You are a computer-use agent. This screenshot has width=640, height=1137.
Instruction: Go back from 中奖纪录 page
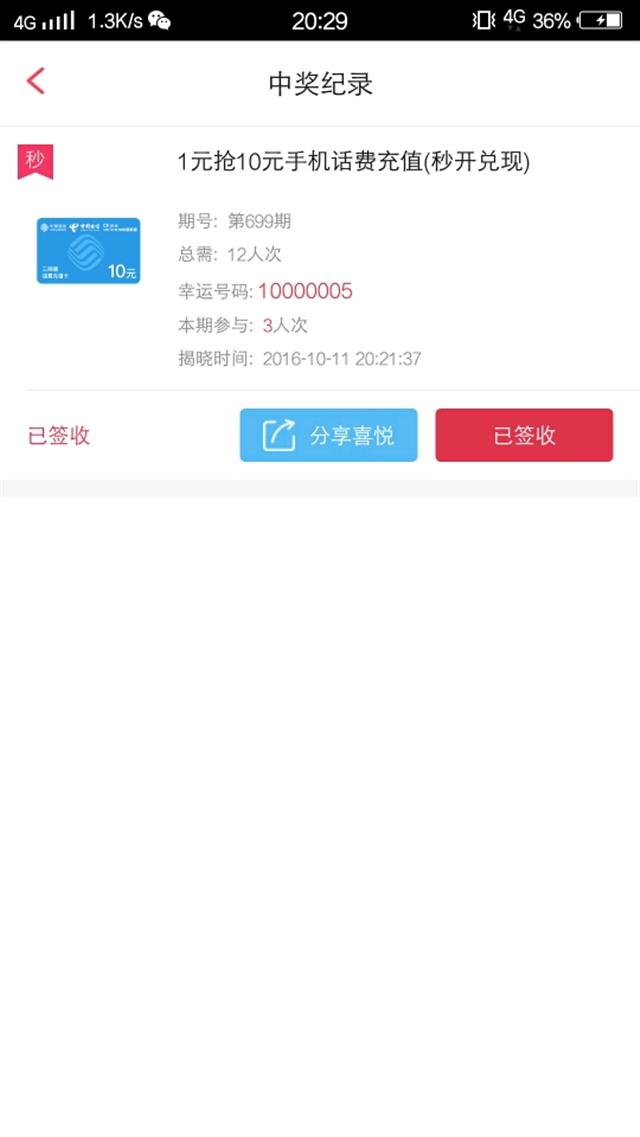tap(36, 80)
